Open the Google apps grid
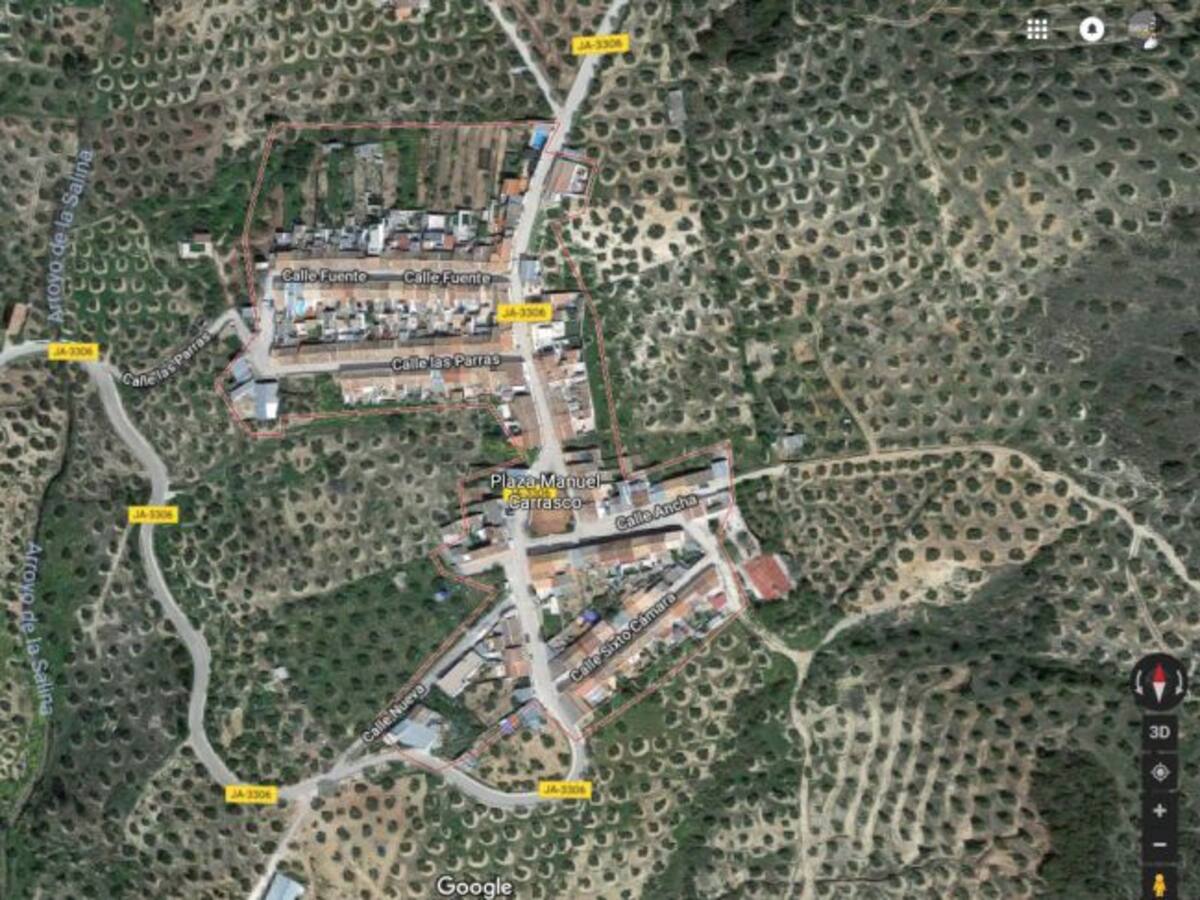 1037,29
